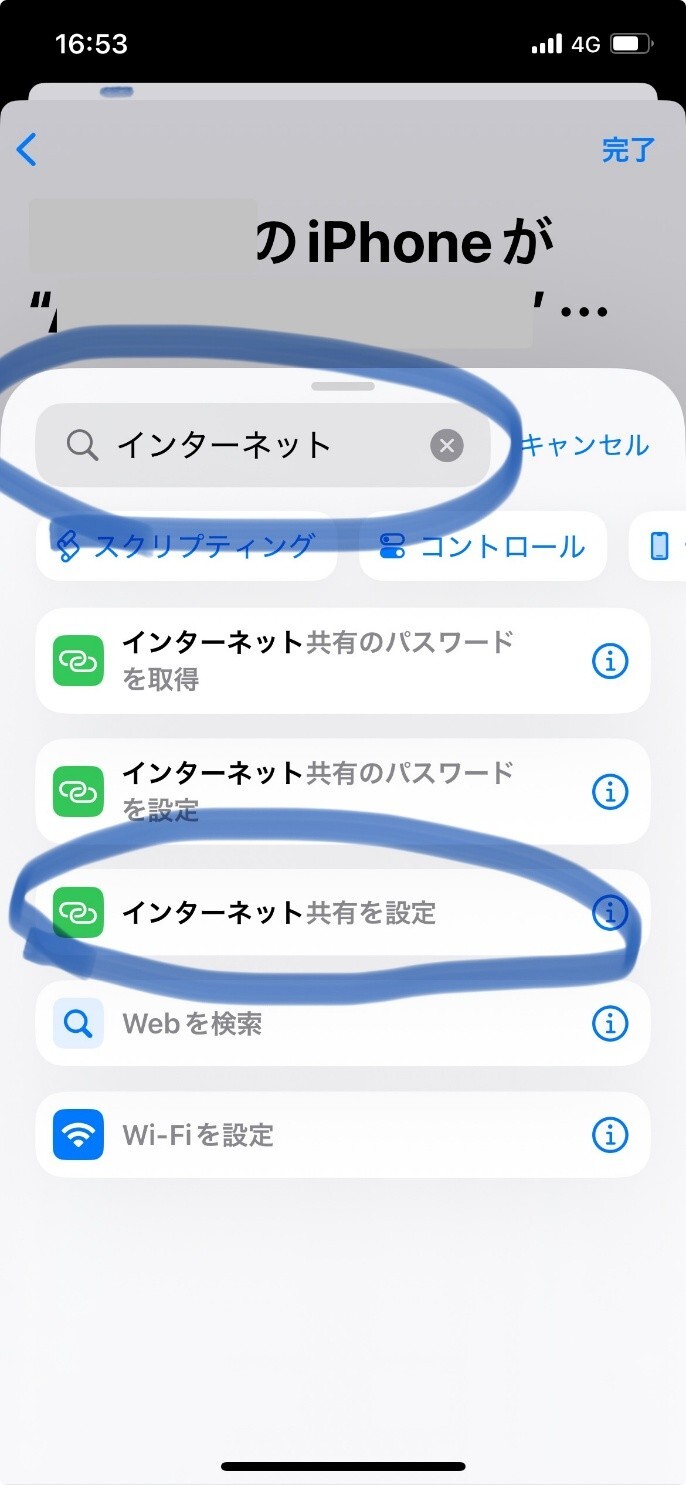
Task: Tap 完了 to finish
Action: pyautogui.click(x=628, y=150)
